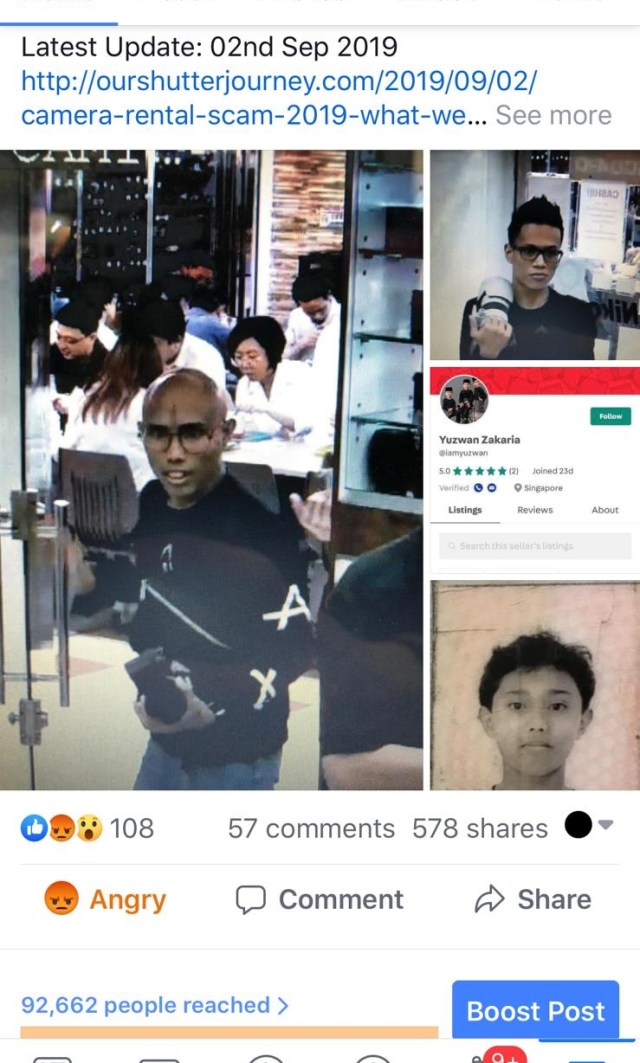The height and width of the screenshot is (1063, 640).
Task: Comment on this post
Action: click(x=320, y=899)
